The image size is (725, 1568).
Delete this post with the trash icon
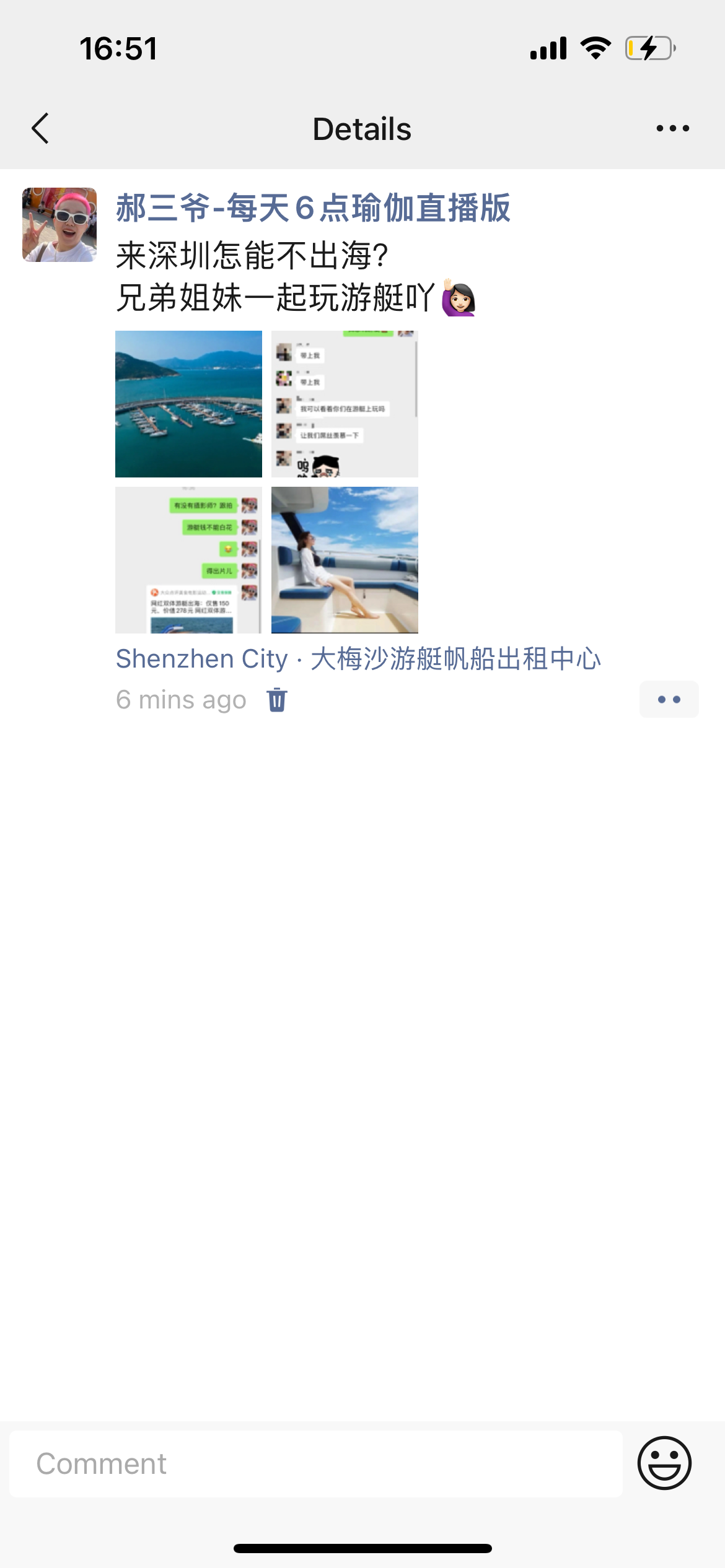tap(277, 700)
